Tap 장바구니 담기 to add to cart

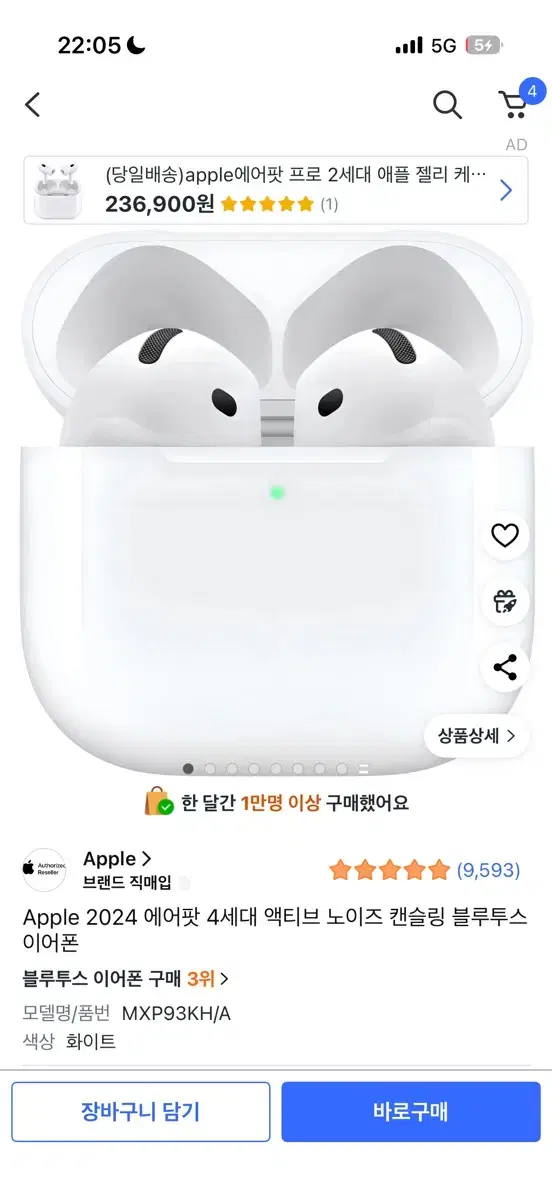(x=141, y=1111)
